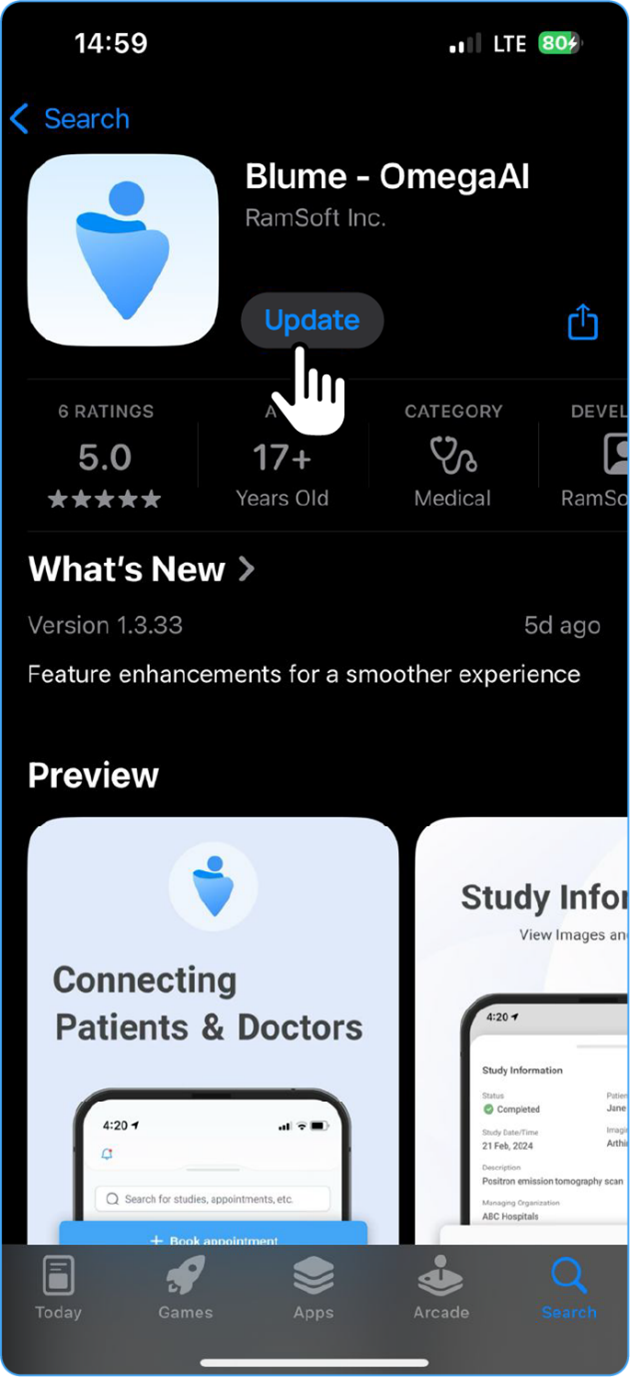Open the RamSoft developer page
The height and width of the screenshot is (1377, 630).
pyautogui.click(x=596, y=456)
